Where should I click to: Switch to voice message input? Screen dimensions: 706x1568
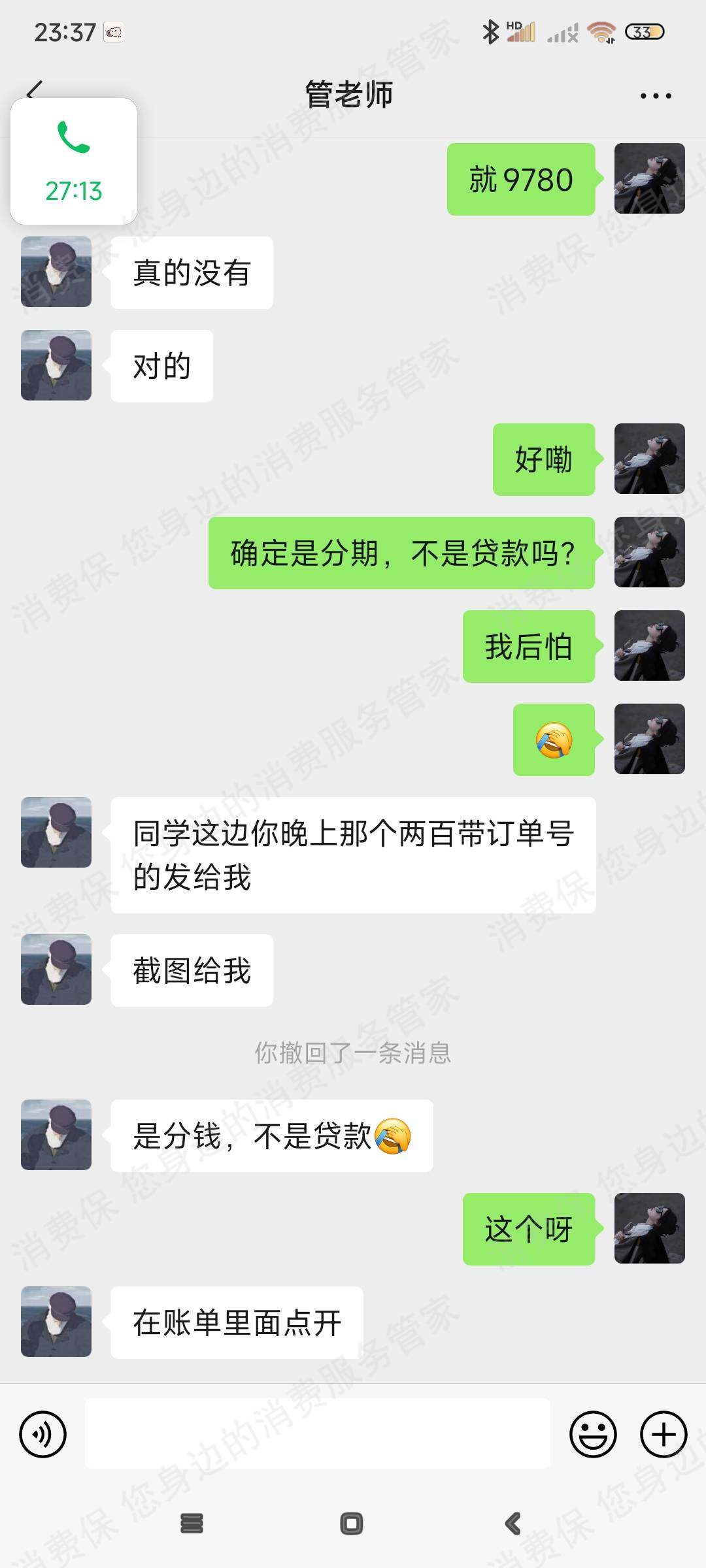pyautogui.click(x=43, y=1434)
